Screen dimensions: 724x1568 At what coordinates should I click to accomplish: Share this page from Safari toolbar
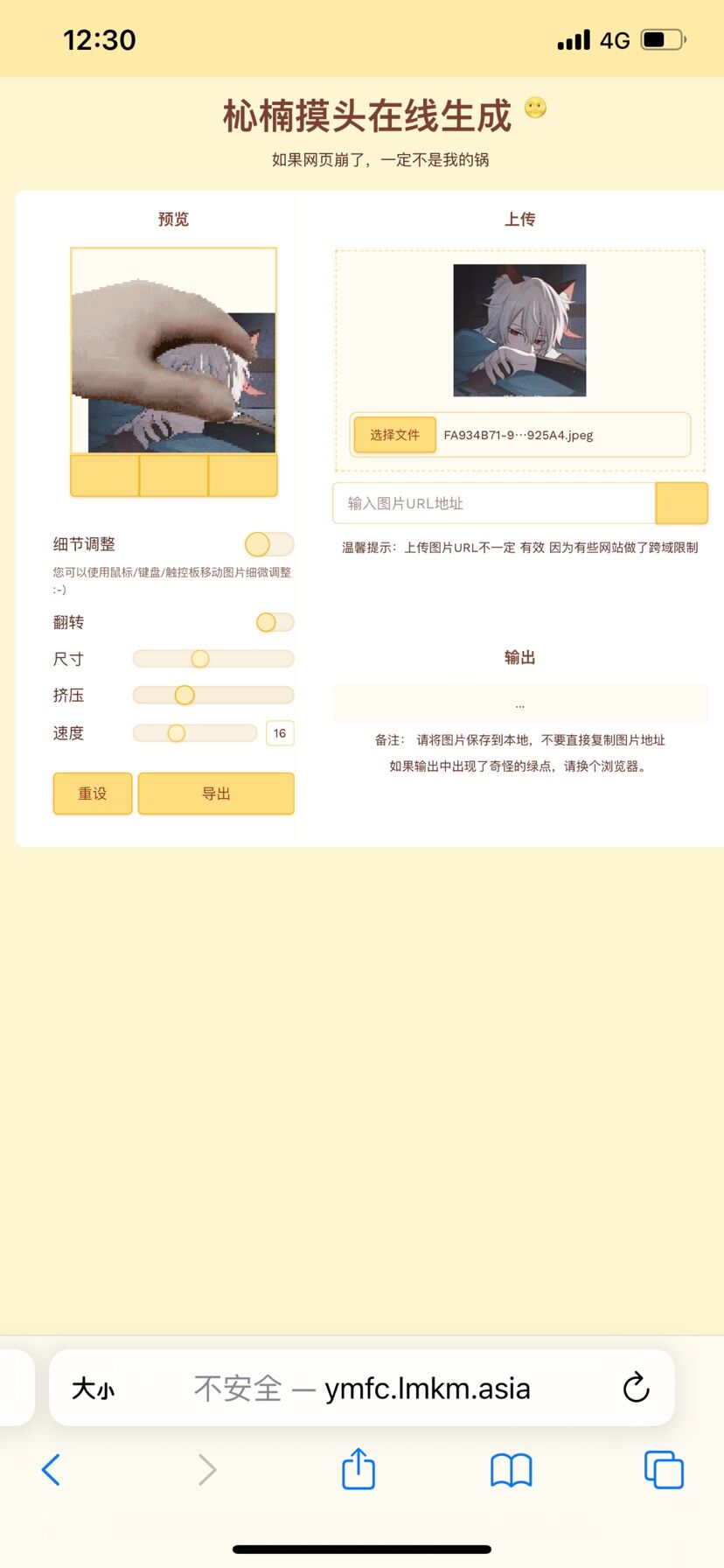click(x=358, y=1469)
